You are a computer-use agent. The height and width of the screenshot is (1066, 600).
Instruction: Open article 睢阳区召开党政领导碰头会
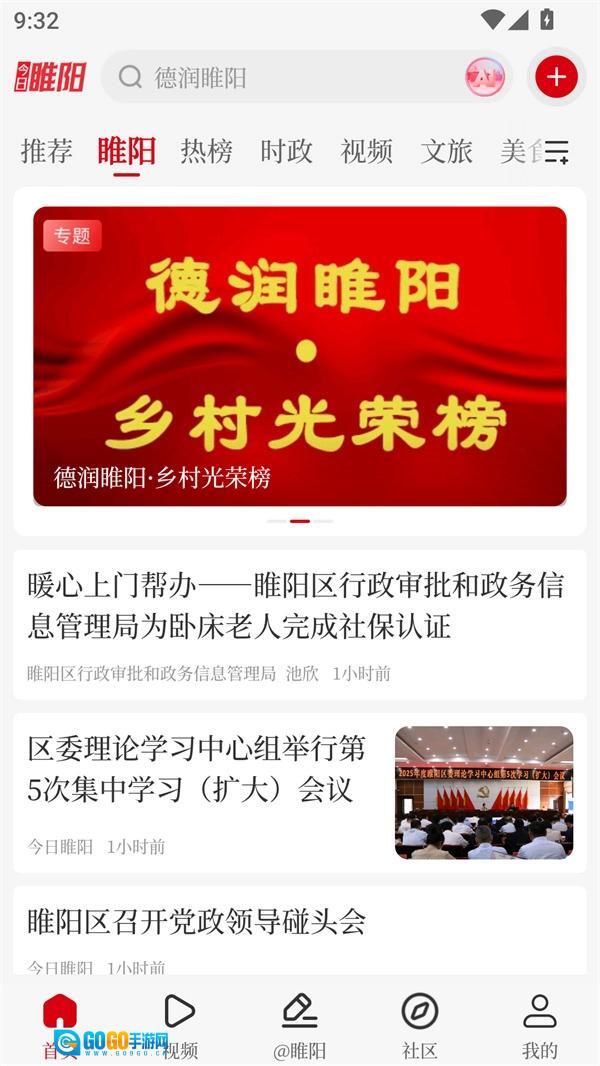[197, 921]
